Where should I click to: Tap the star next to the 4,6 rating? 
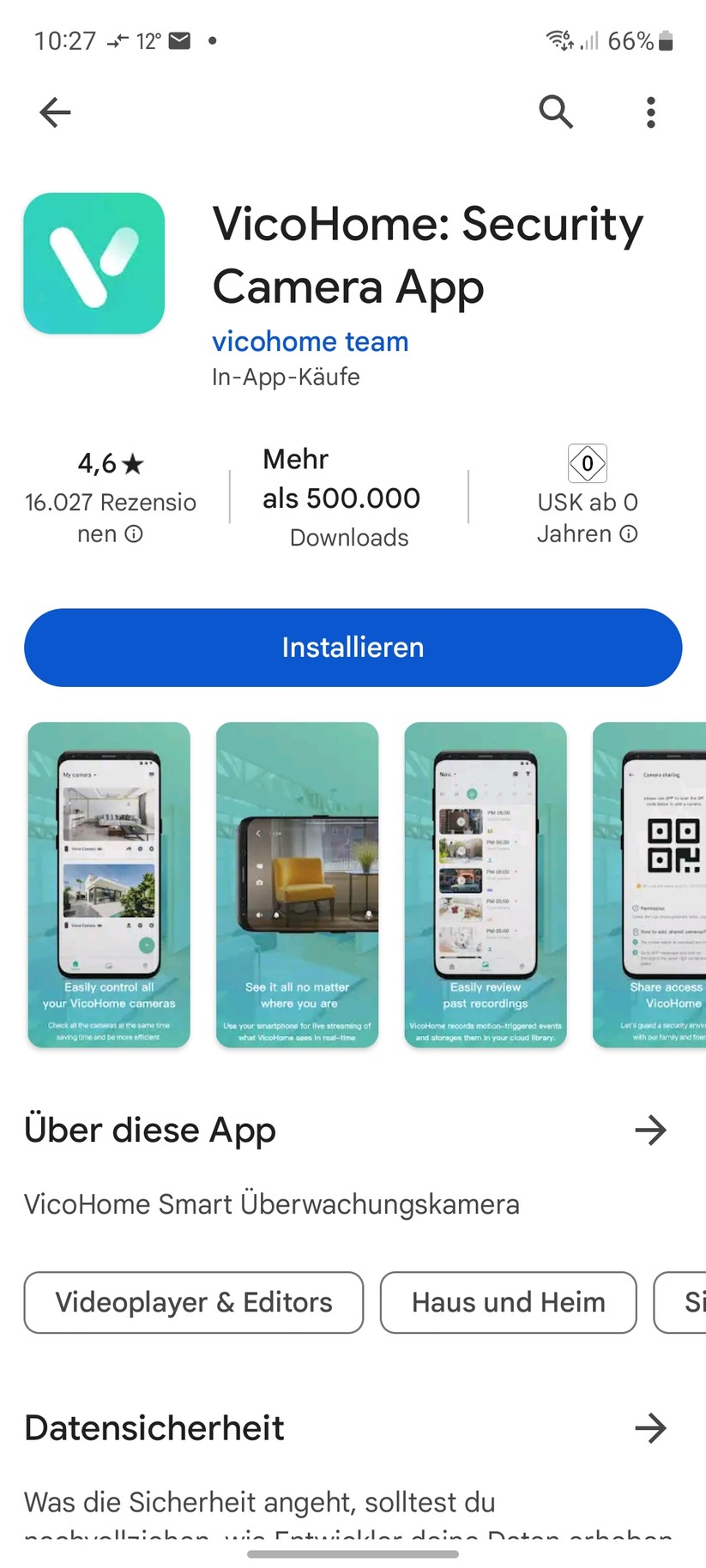134,463
